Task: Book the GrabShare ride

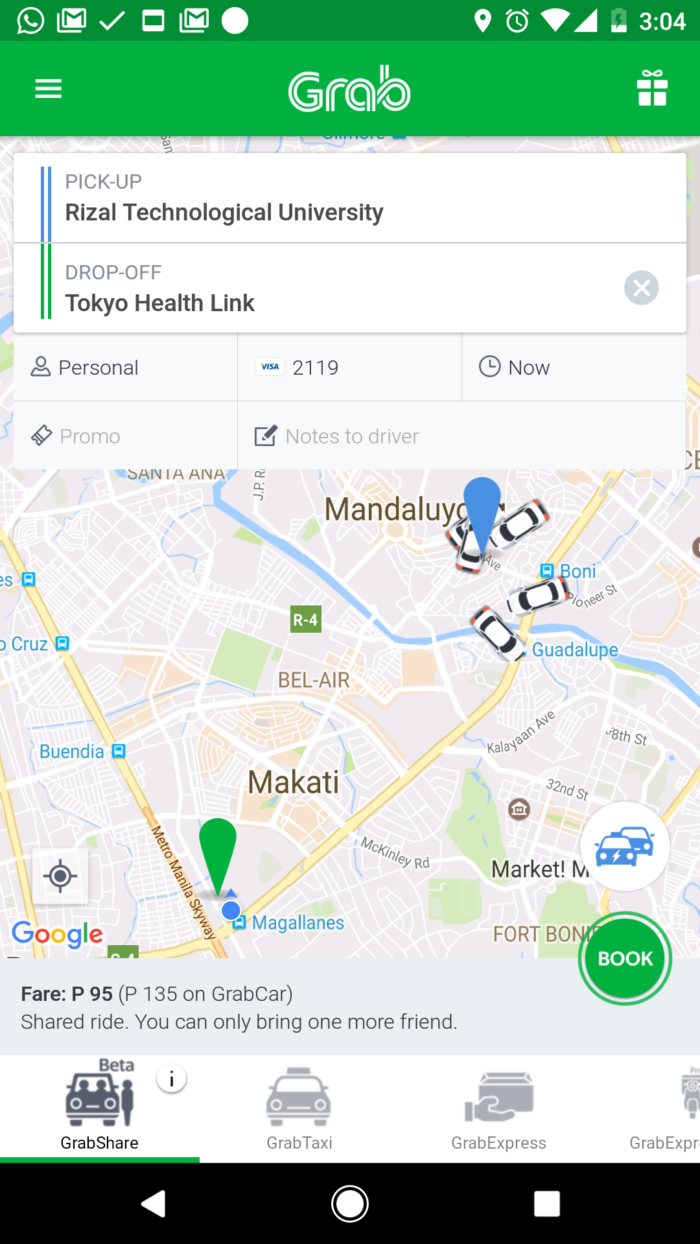Action: tap(625, 958)
